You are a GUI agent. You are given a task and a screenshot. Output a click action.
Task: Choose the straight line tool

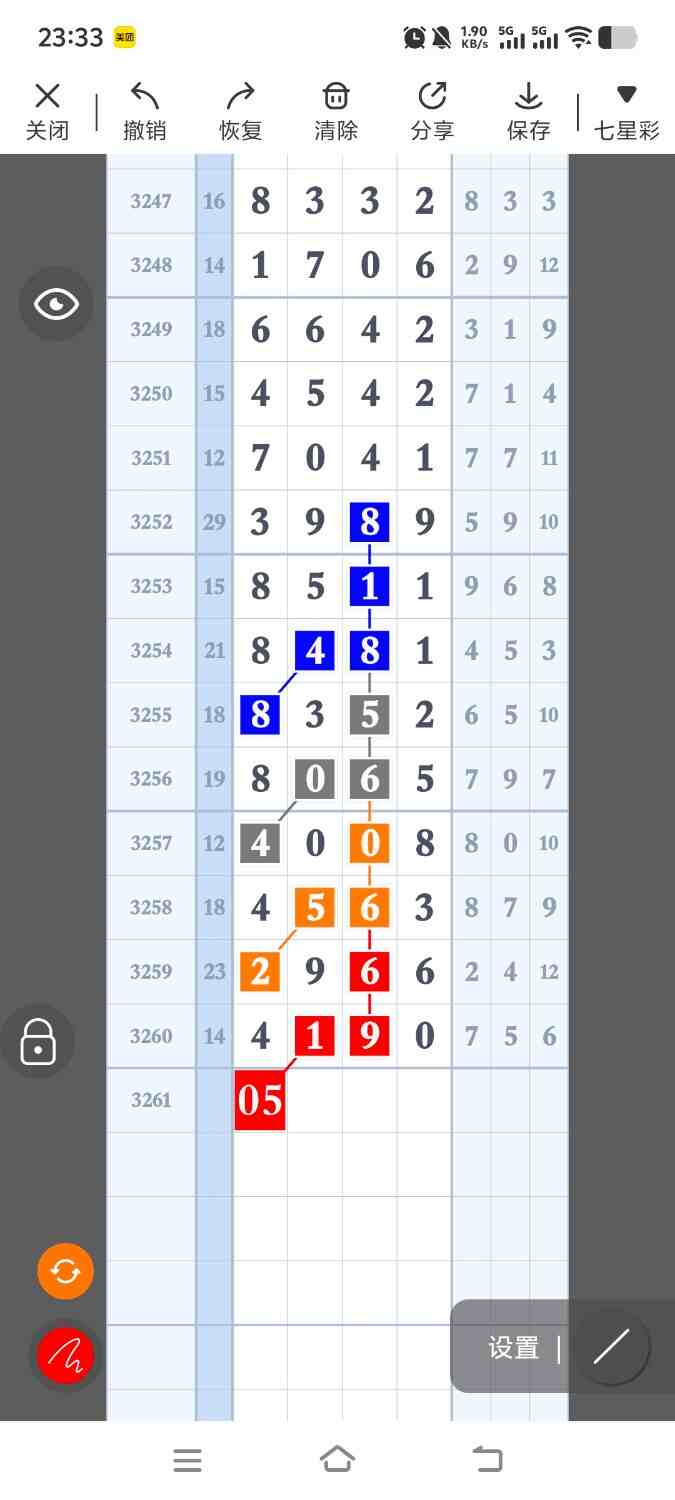(611, 1348)
